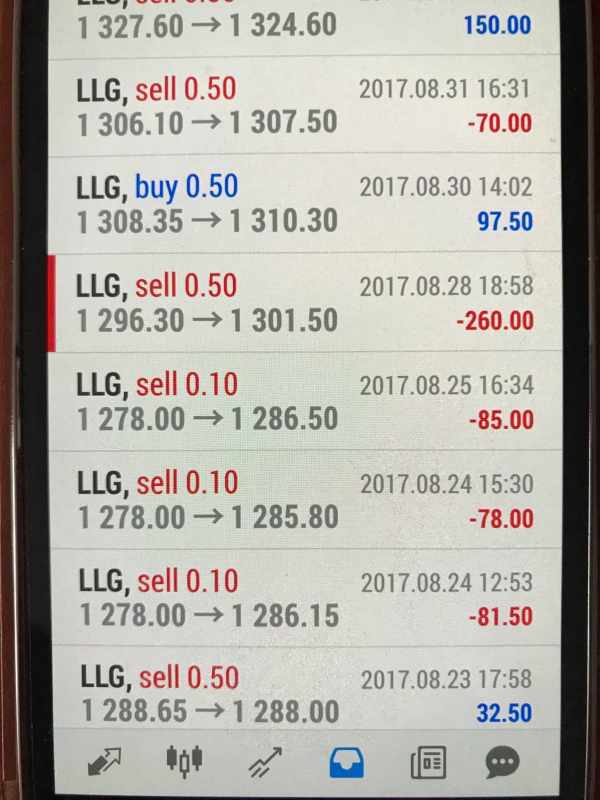This screenshot has width=600, height=800.
Task: Expand the sell 0.10 trade from 2017.08.25 16:34
Action: 305,401
